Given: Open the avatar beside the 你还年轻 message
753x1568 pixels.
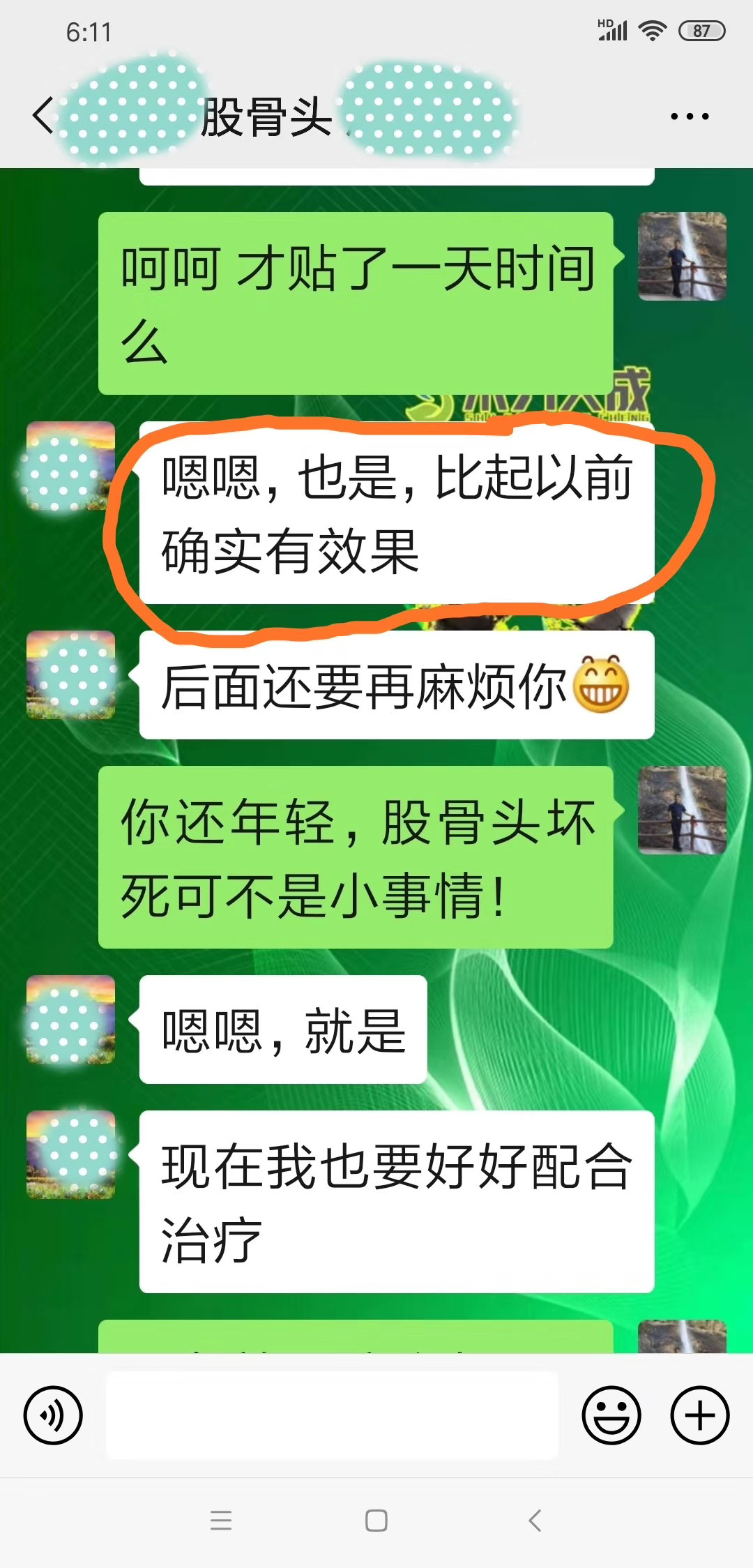Looking at the screenshot, I should [682, 810].
